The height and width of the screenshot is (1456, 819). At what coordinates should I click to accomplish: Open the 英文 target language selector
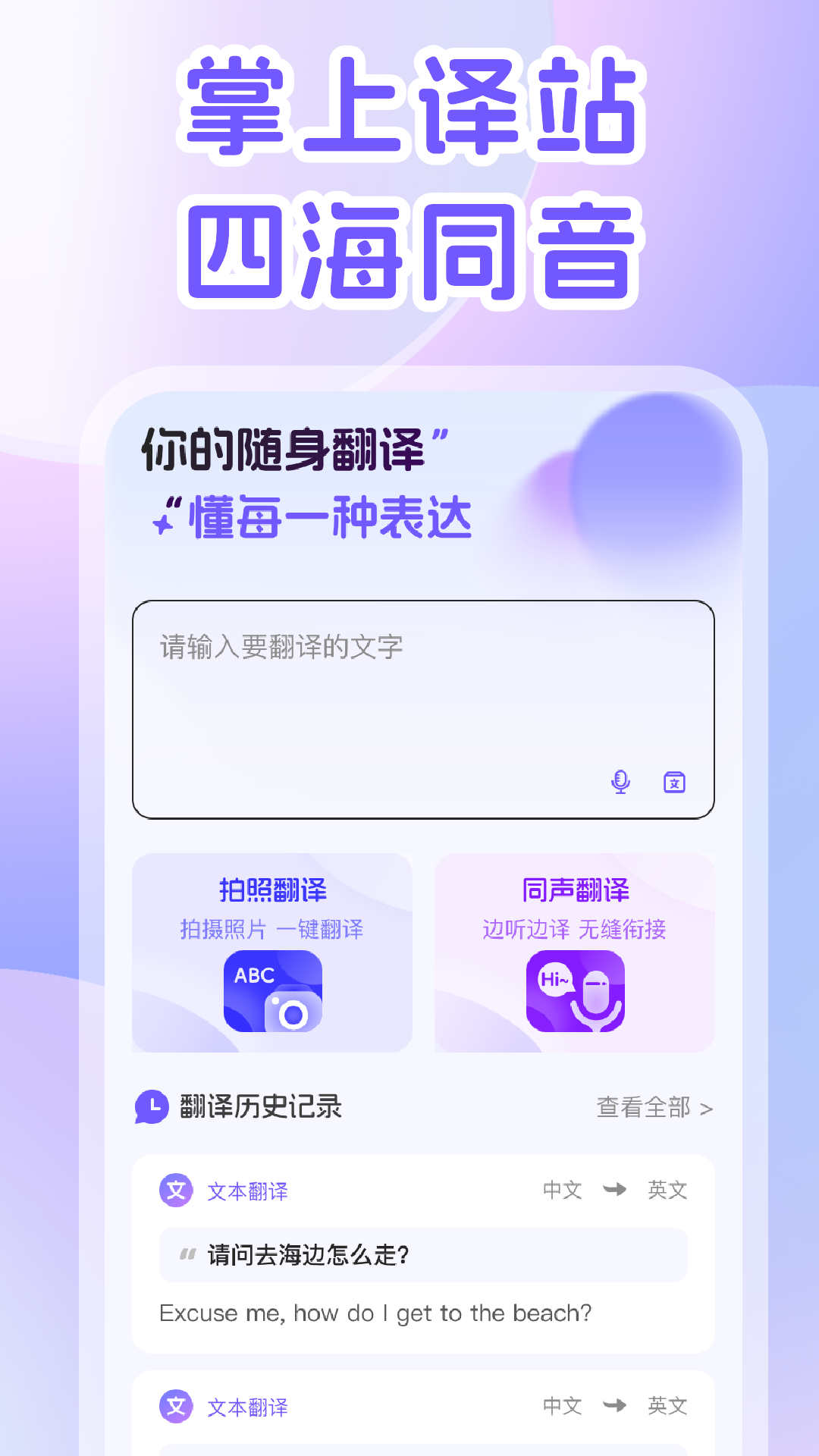666,1190
